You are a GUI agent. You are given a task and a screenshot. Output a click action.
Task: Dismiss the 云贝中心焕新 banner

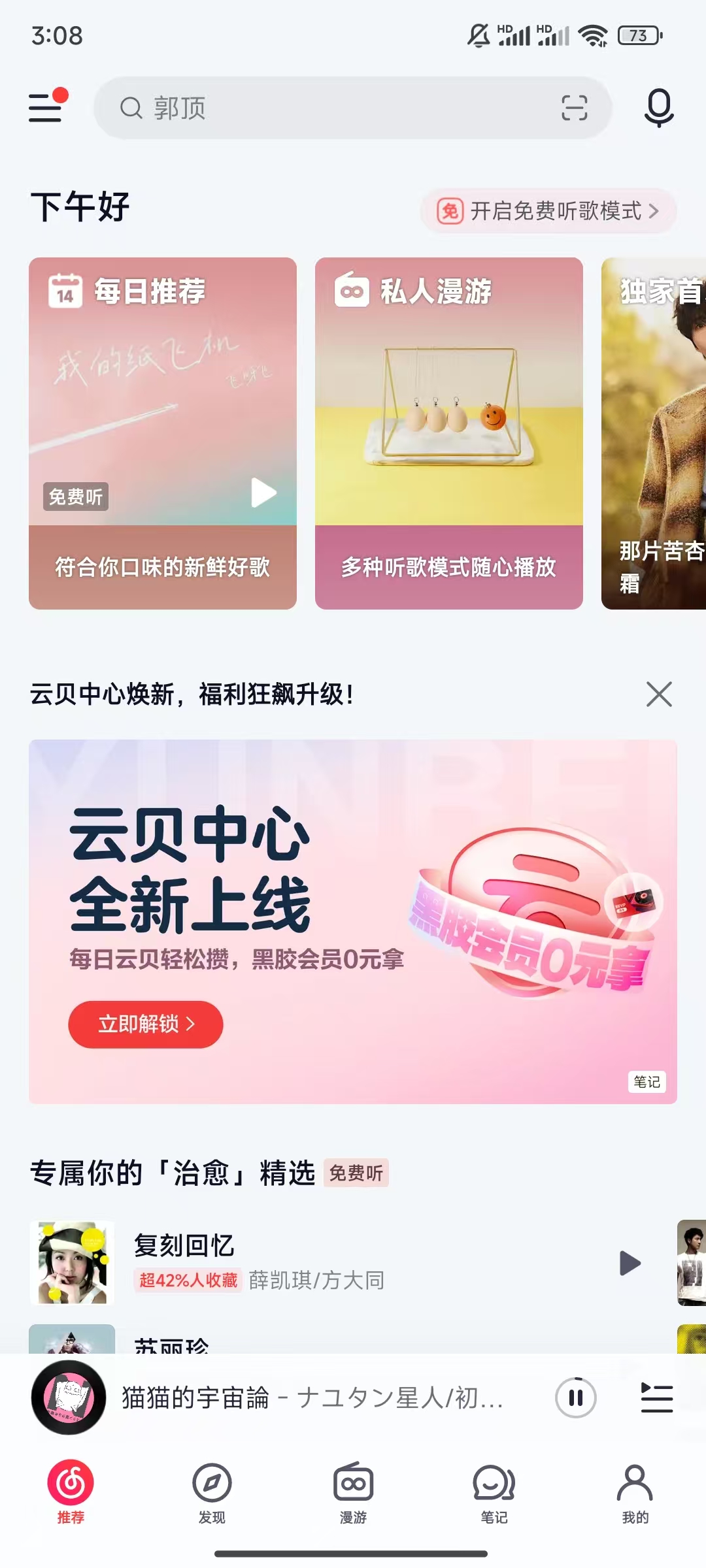pos(658,694)
